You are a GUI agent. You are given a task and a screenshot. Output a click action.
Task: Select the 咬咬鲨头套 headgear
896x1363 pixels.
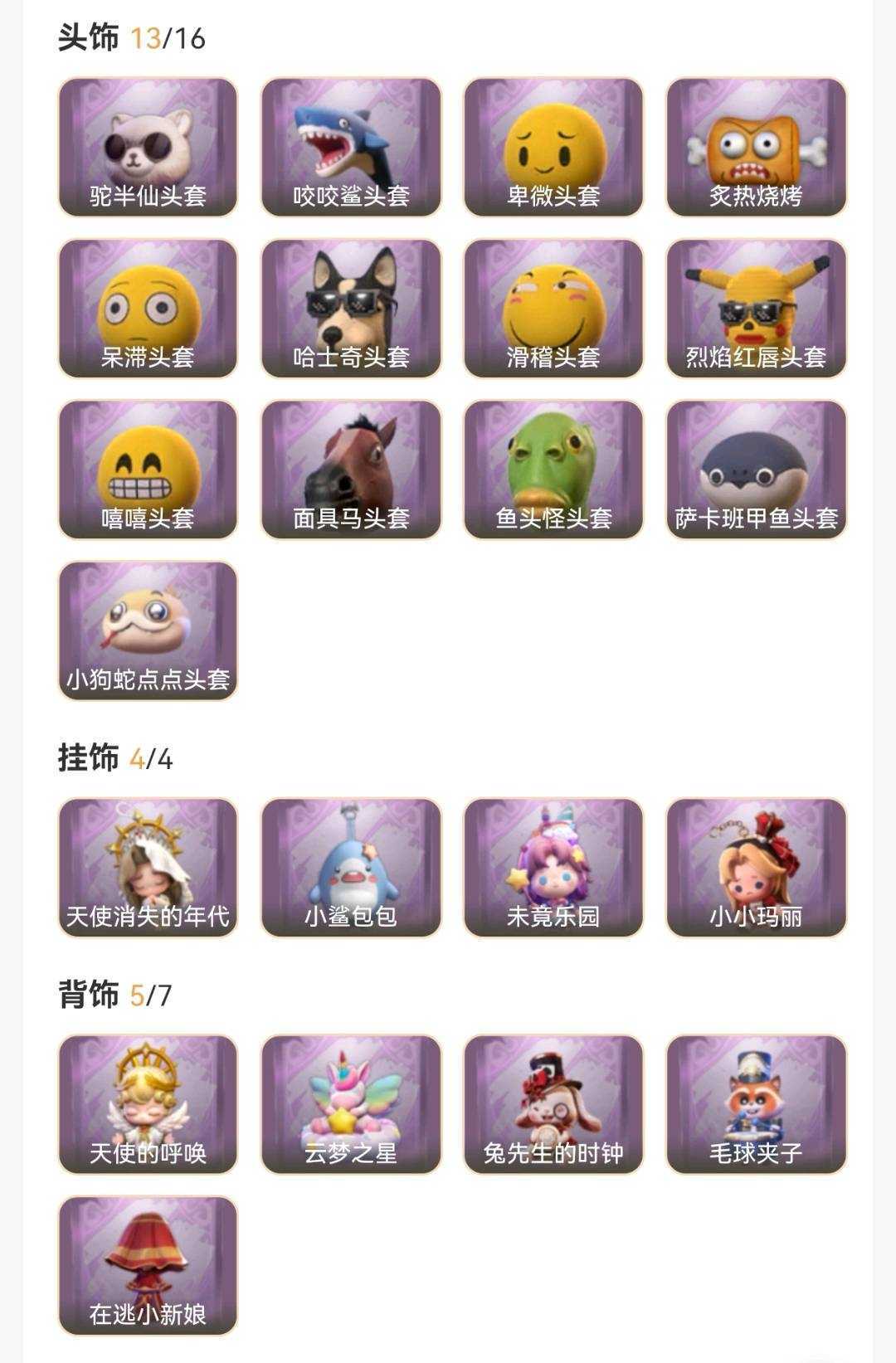click(351, 147)
